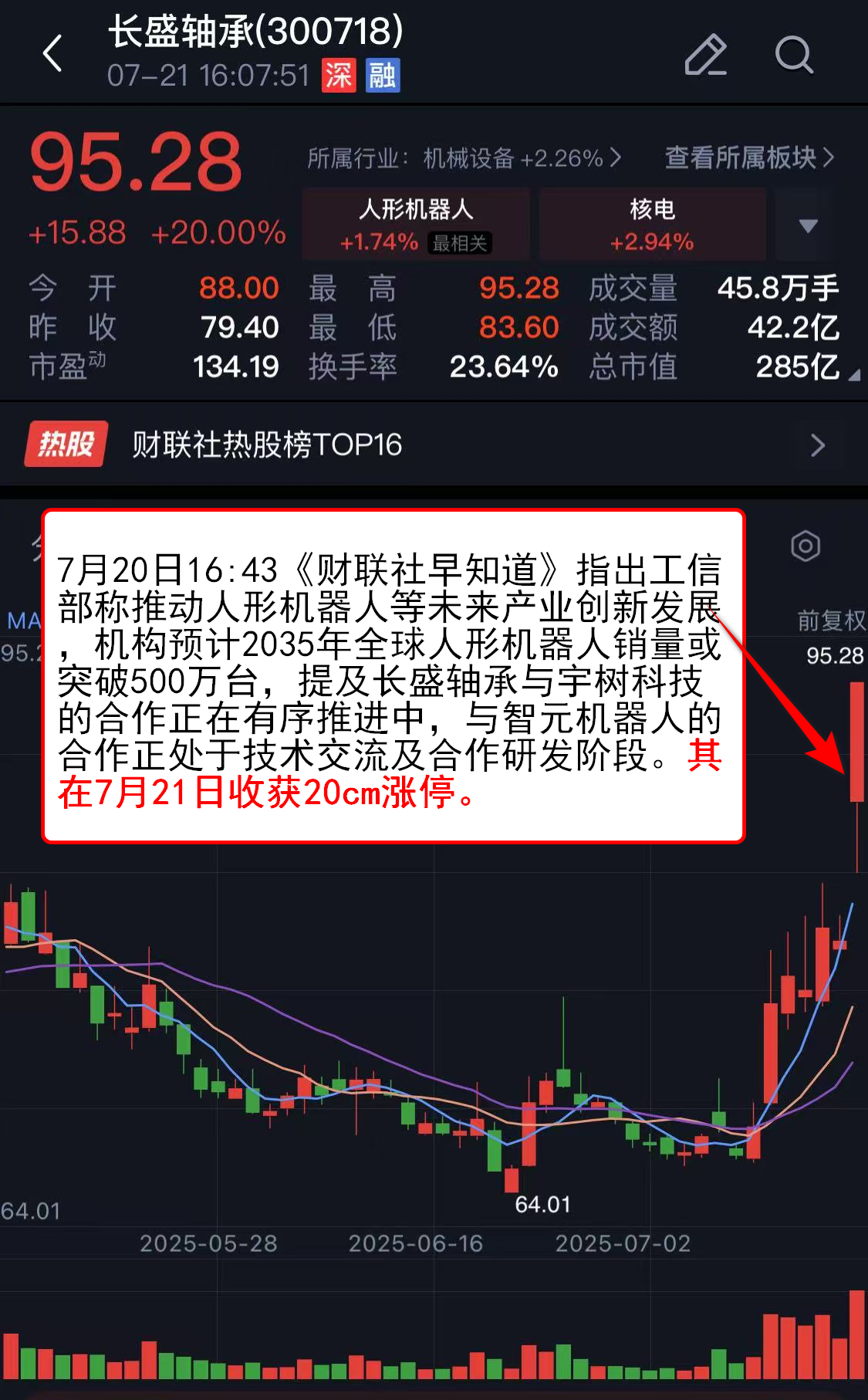
Task: Open chart settings hexagon icon
Action: pyautogui.click(x=805, y=546)
